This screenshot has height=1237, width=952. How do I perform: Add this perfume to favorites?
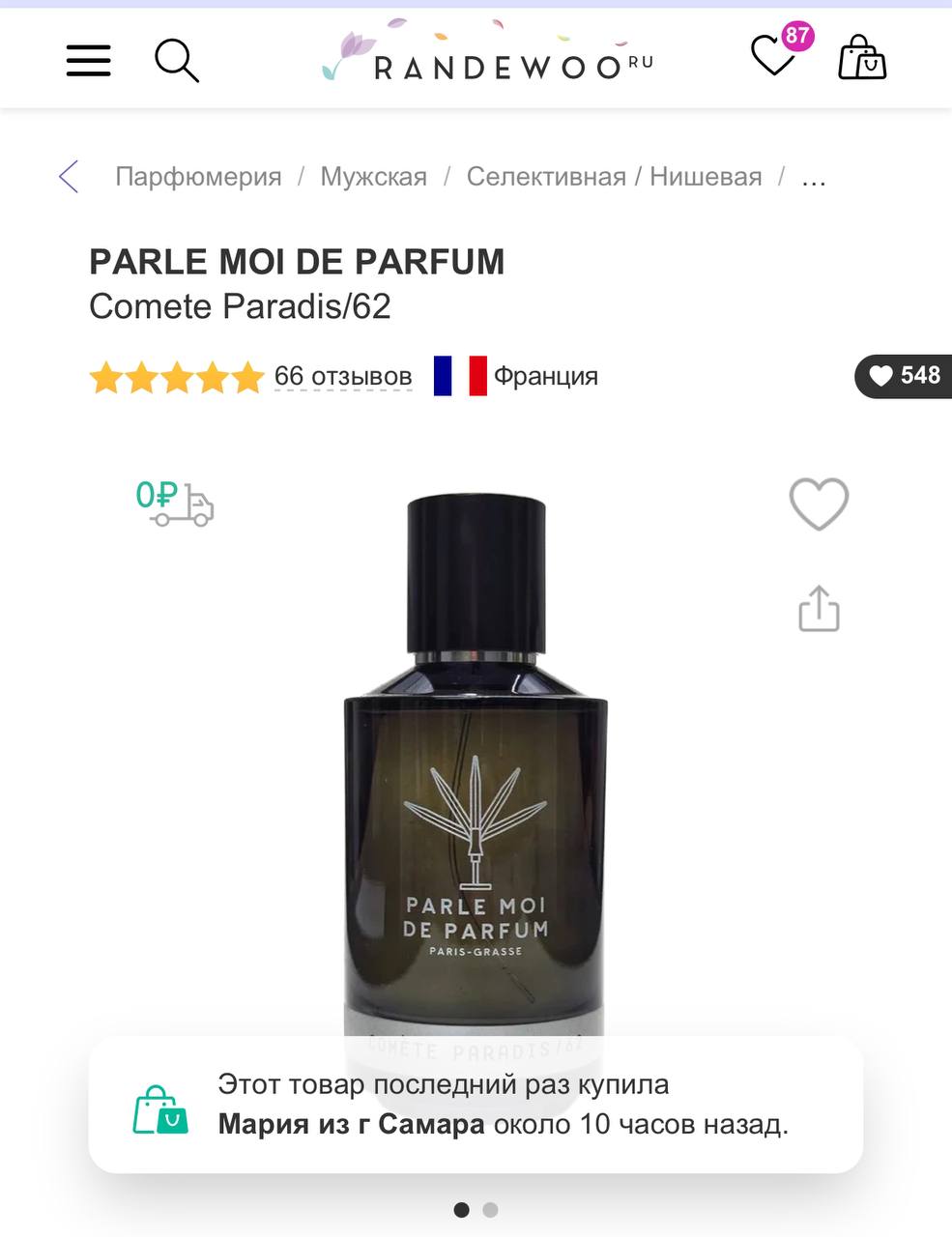(x=819, y=503)
